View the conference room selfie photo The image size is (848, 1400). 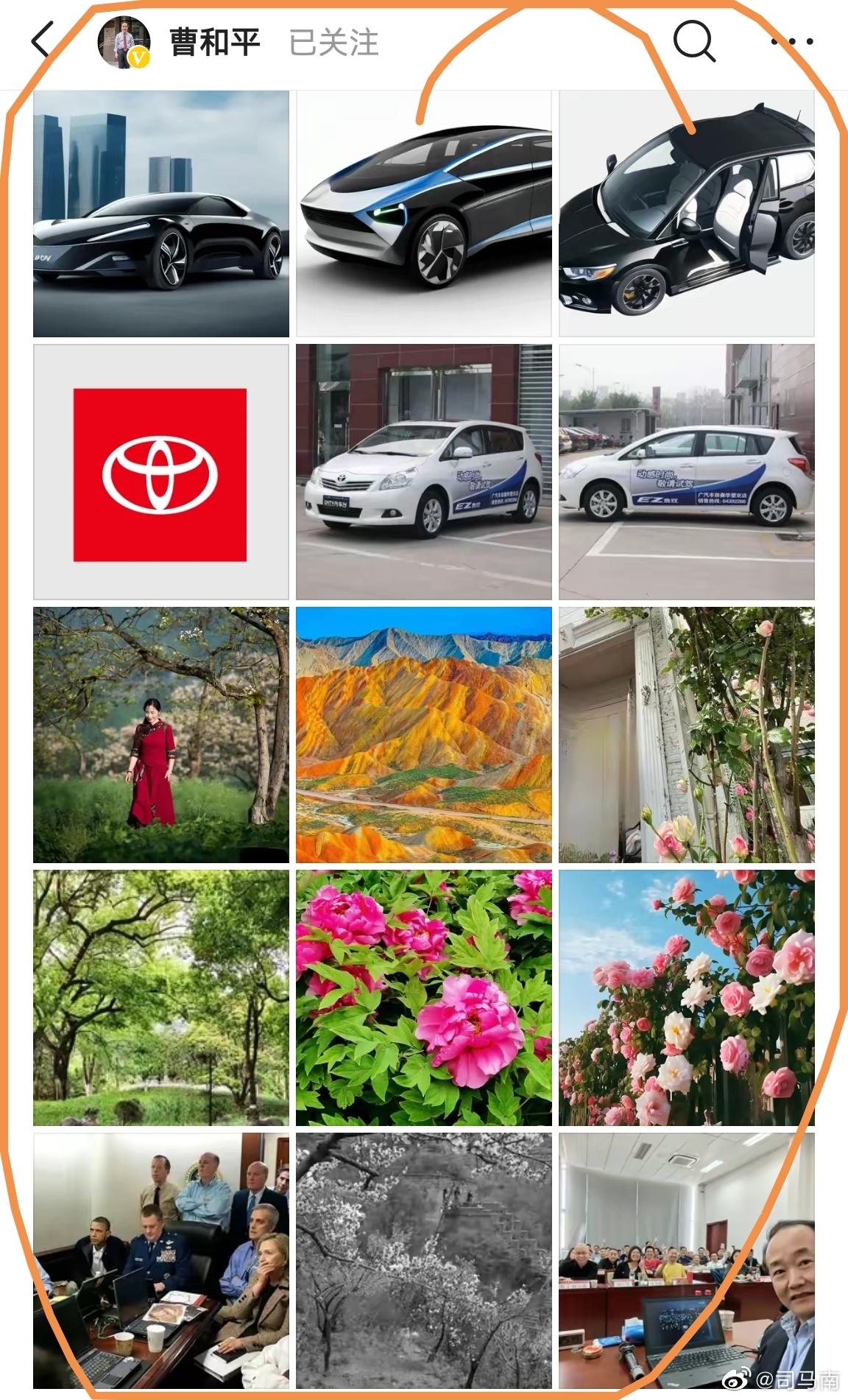pyautogui.click(x=687, y=1261)
